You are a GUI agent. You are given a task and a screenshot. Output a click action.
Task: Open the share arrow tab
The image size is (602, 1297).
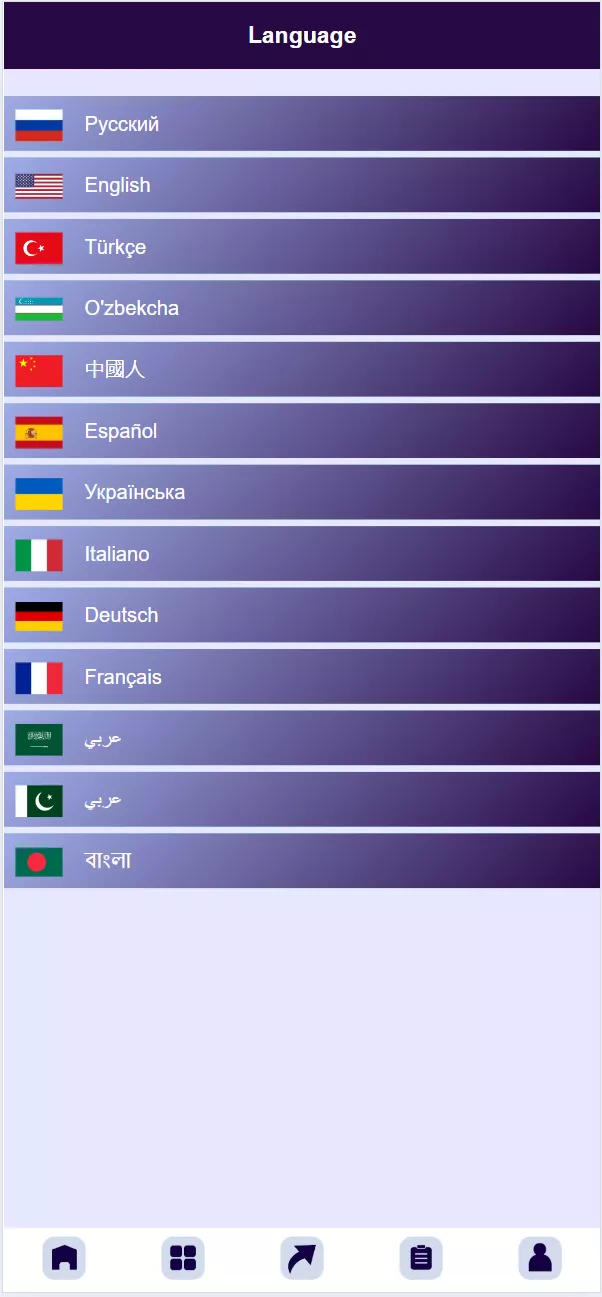(301, 1257)
